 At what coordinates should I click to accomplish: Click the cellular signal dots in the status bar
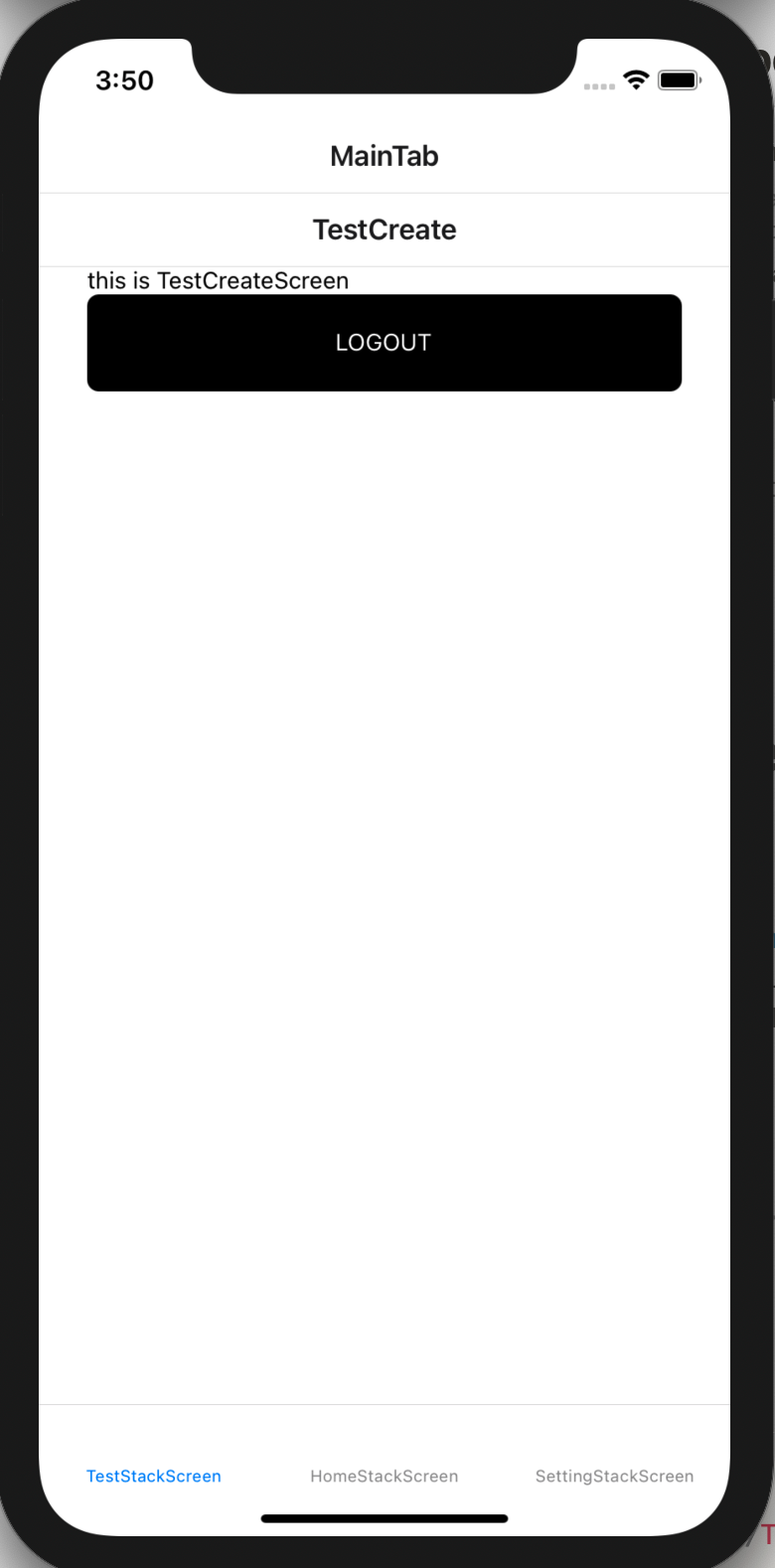[x=599, y=87]
